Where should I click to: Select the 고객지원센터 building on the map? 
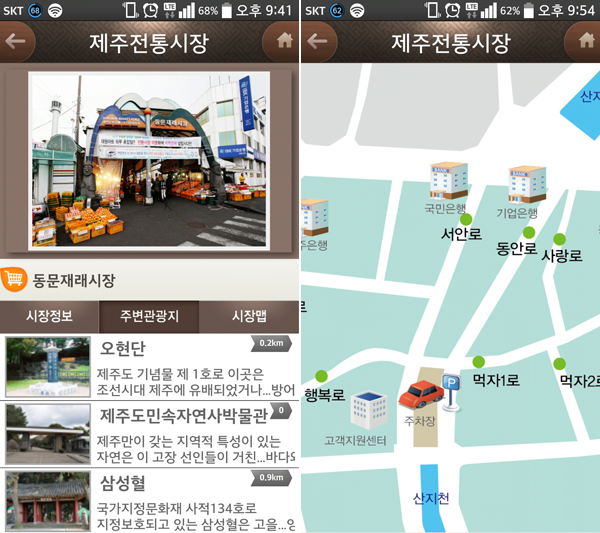(x=367, y=412)
